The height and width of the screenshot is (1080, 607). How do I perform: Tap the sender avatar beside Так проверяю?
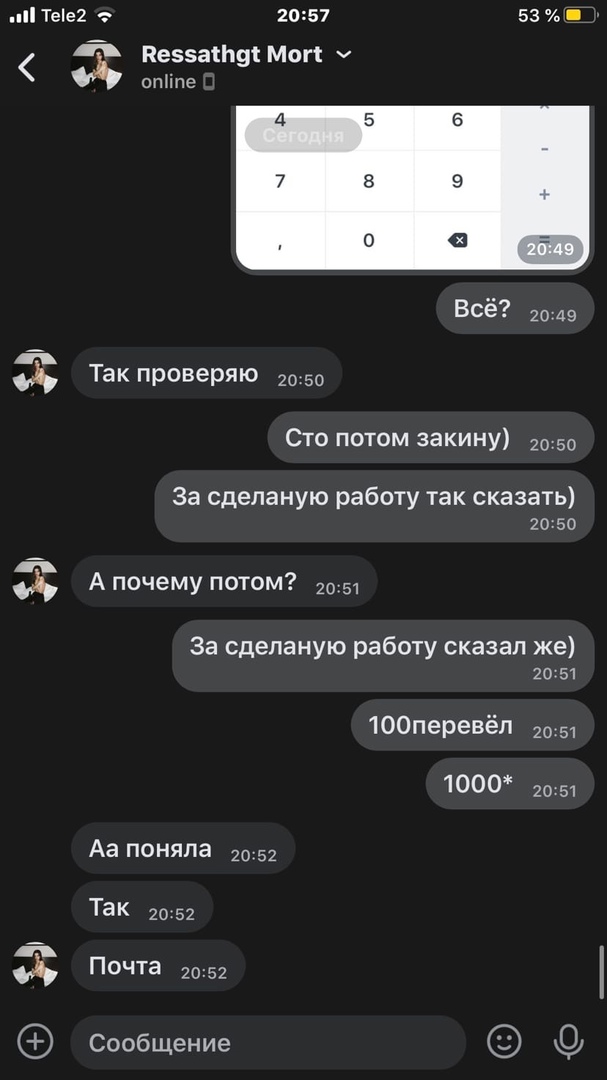tap(35, 373)
